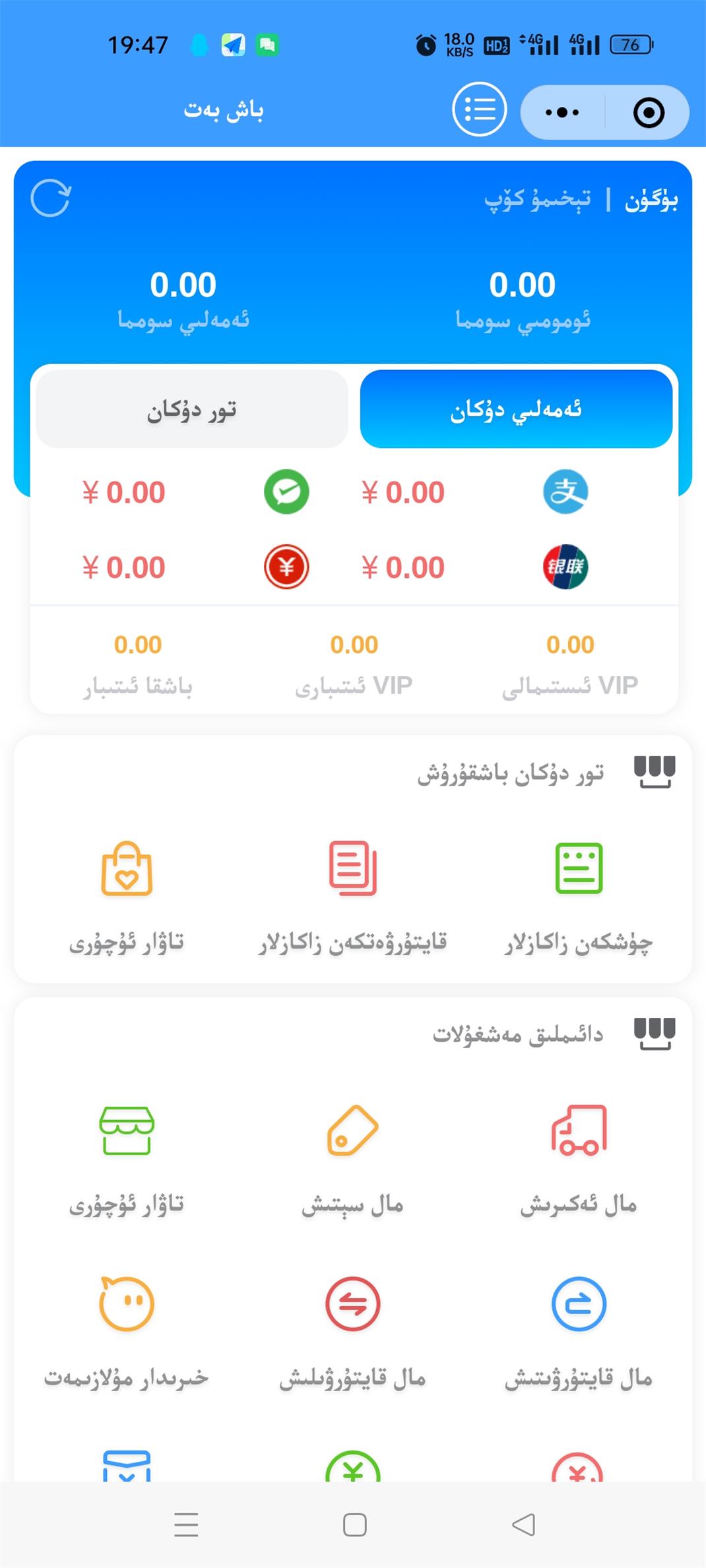
Task: Open the mini program three-dot menu
Action: (x=562, y=112)
